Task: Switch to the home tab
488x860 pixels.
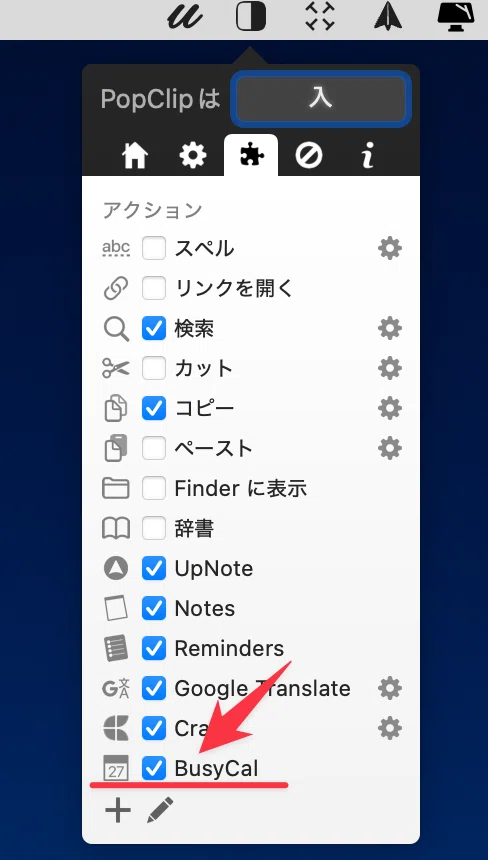Action: [135, 156]
